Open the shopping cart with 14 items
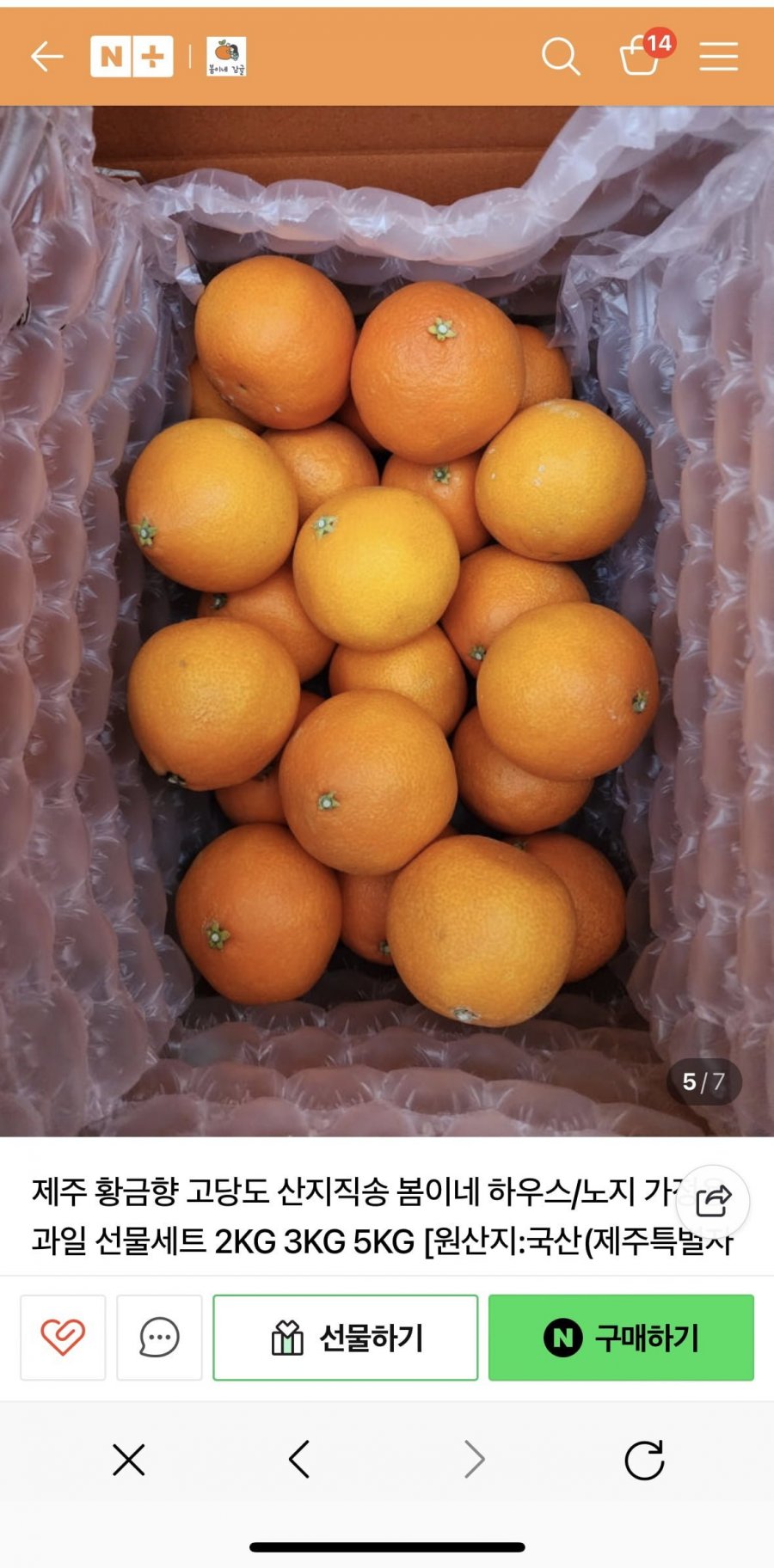Image resolution: width=774 pixels, height=1568 pixels. pos(645,53)
